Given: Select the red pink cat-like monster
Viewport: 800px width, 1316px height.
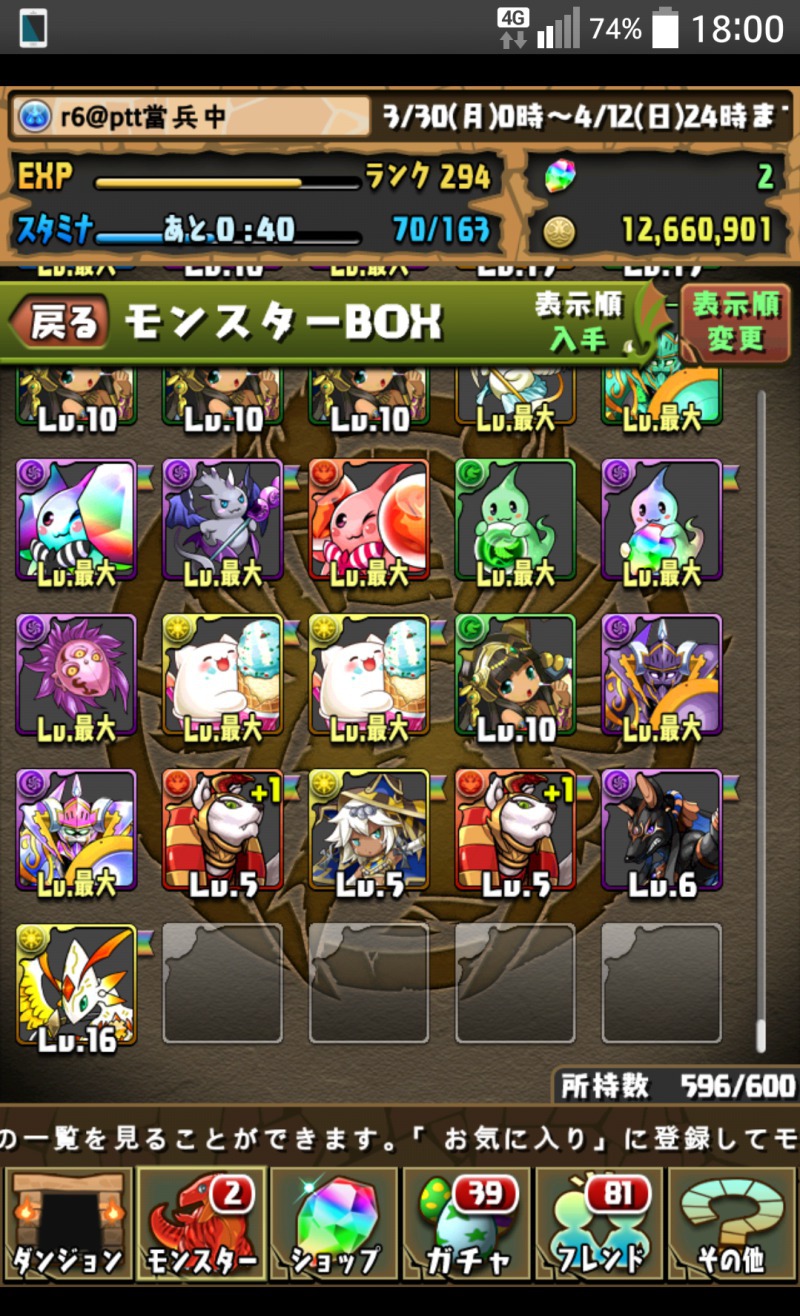Looking at the screenshot, I should tap(369, 521).
